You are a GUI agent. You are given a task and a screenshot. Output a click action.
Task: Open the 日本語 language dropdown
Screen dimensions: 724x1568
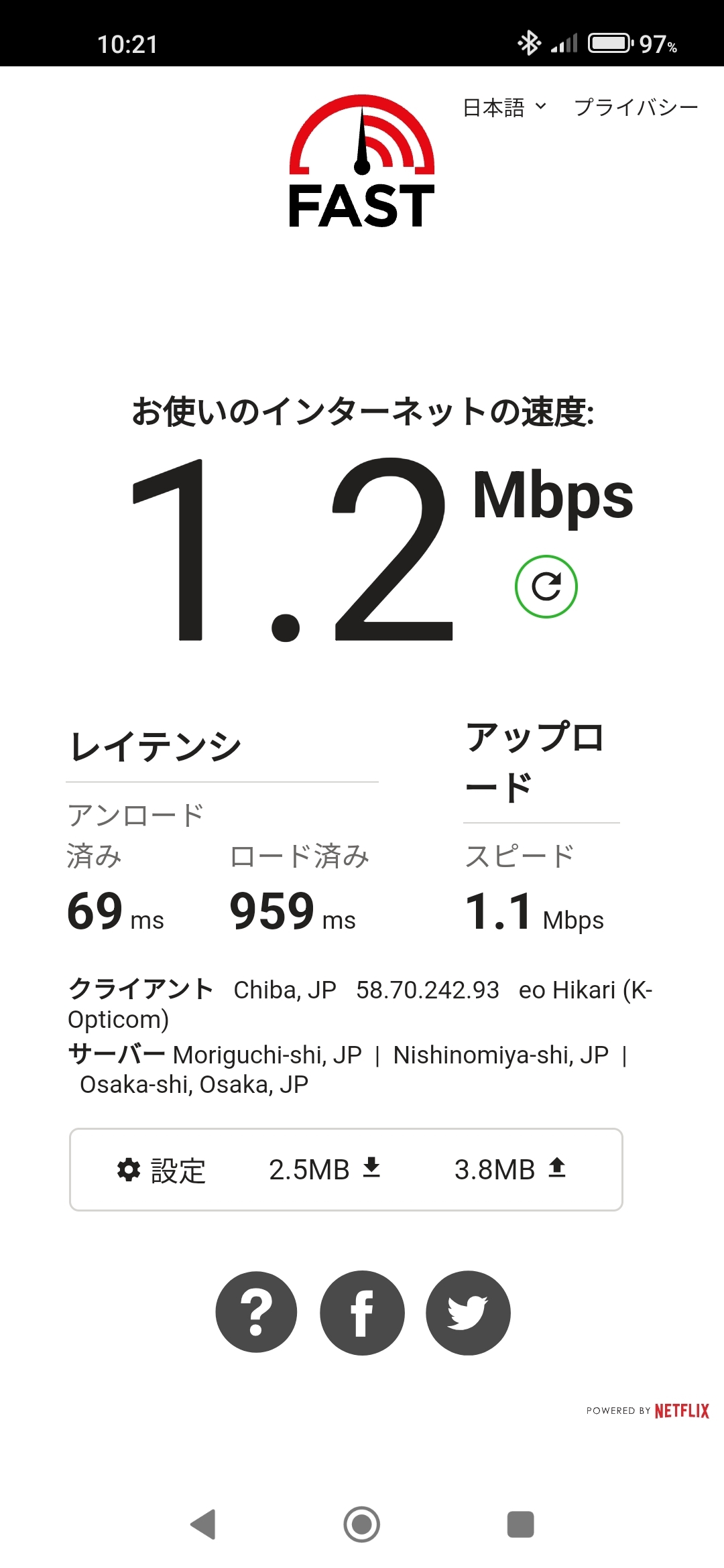coord(504,107)
